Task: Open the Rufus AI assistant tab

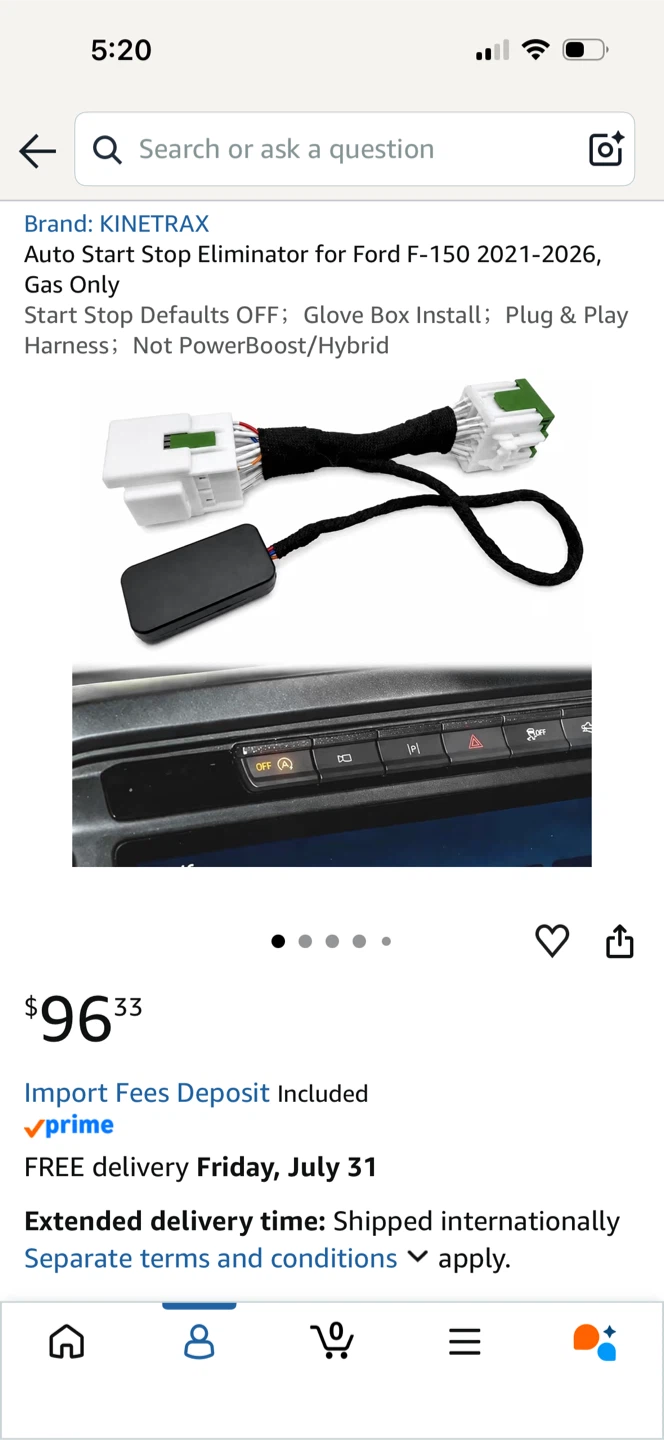Action: (595, 1342)
